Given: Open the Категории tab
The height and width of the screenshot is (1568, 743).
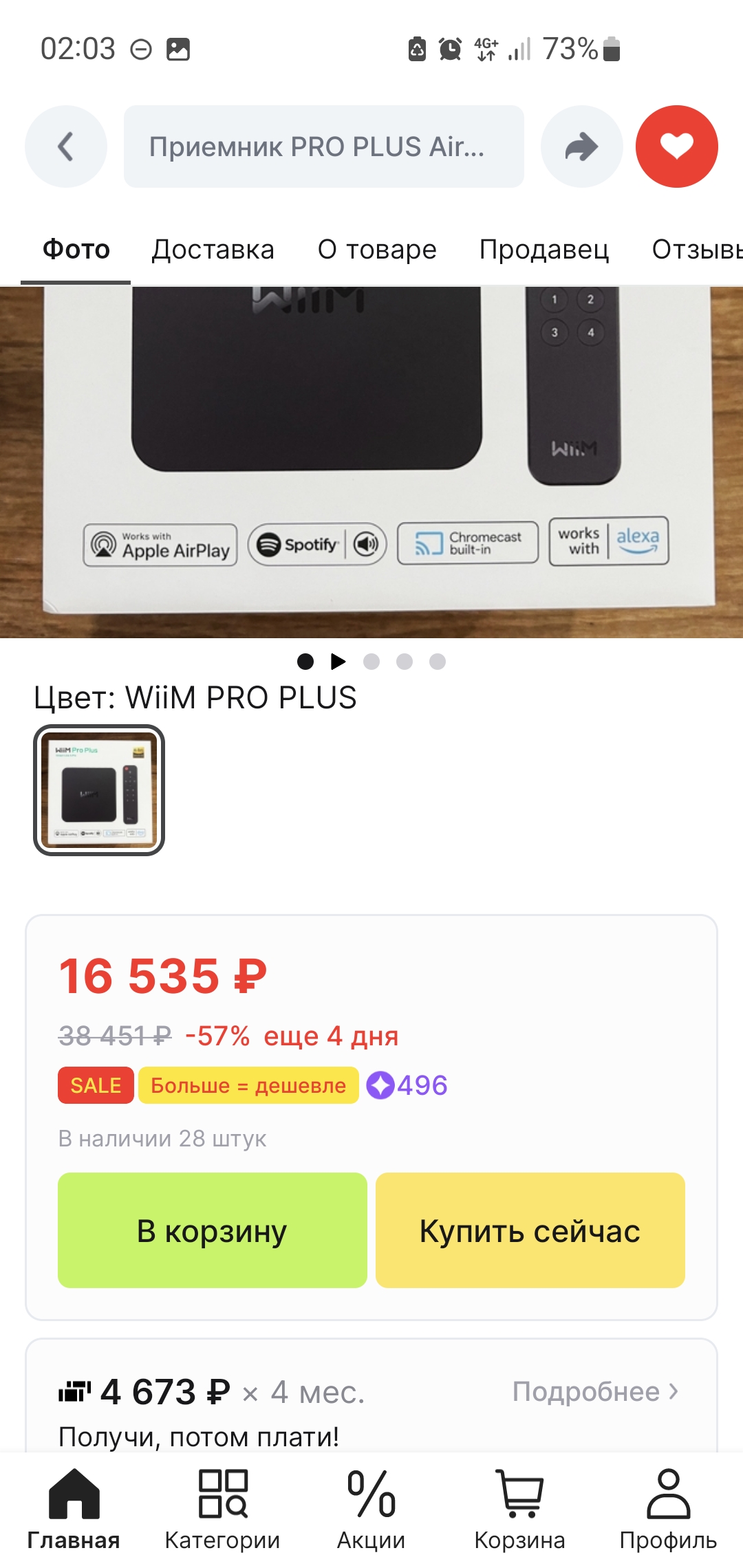Looking at the screenshot, I should click(x=222, y=1510).
